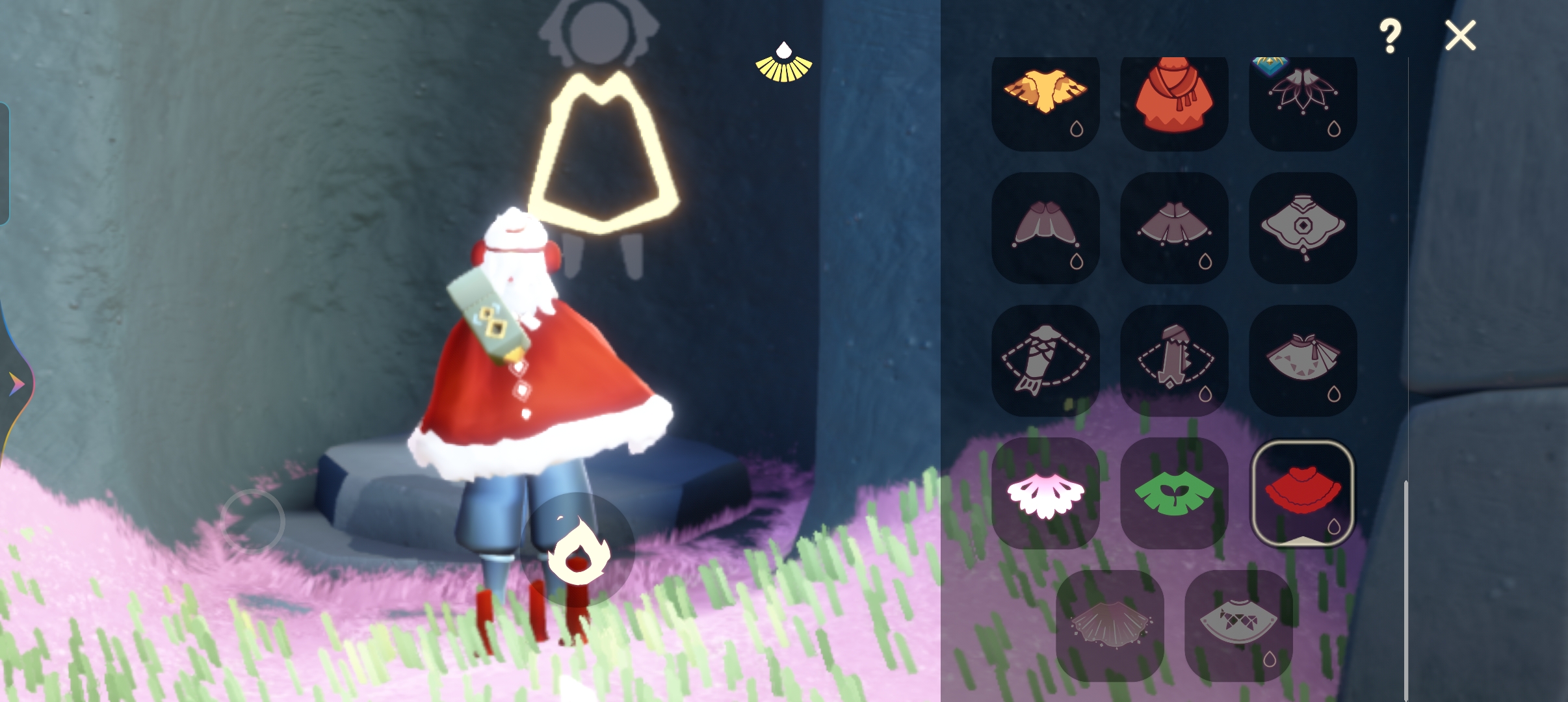The width and height of the screenshot is (1568, 702).
Task: Tap the glowing cape outline above character
Action: [603, 155]
